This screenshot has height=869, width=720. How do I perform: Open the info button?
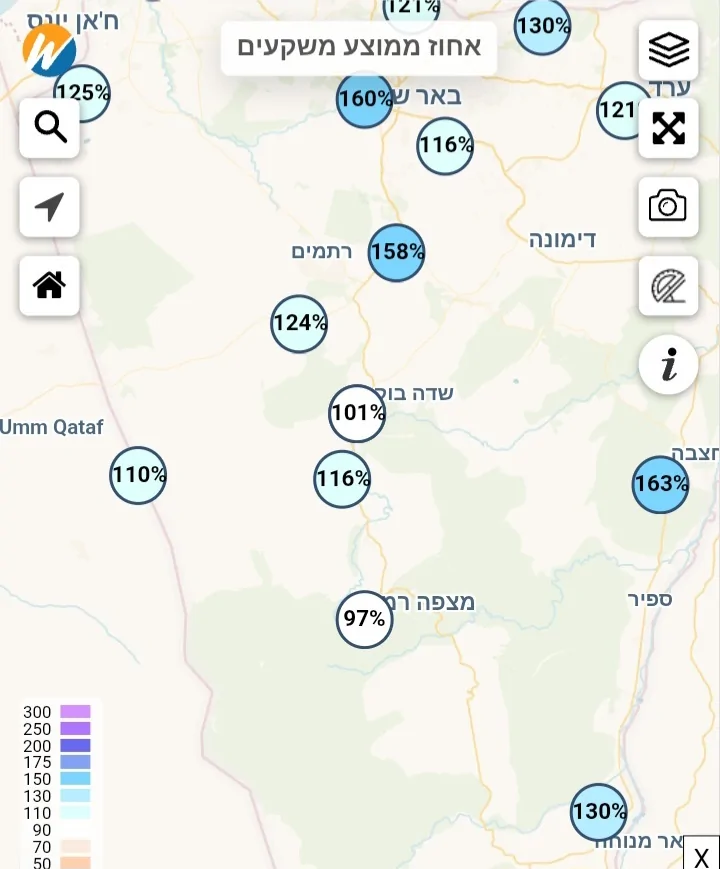(668, 365)
